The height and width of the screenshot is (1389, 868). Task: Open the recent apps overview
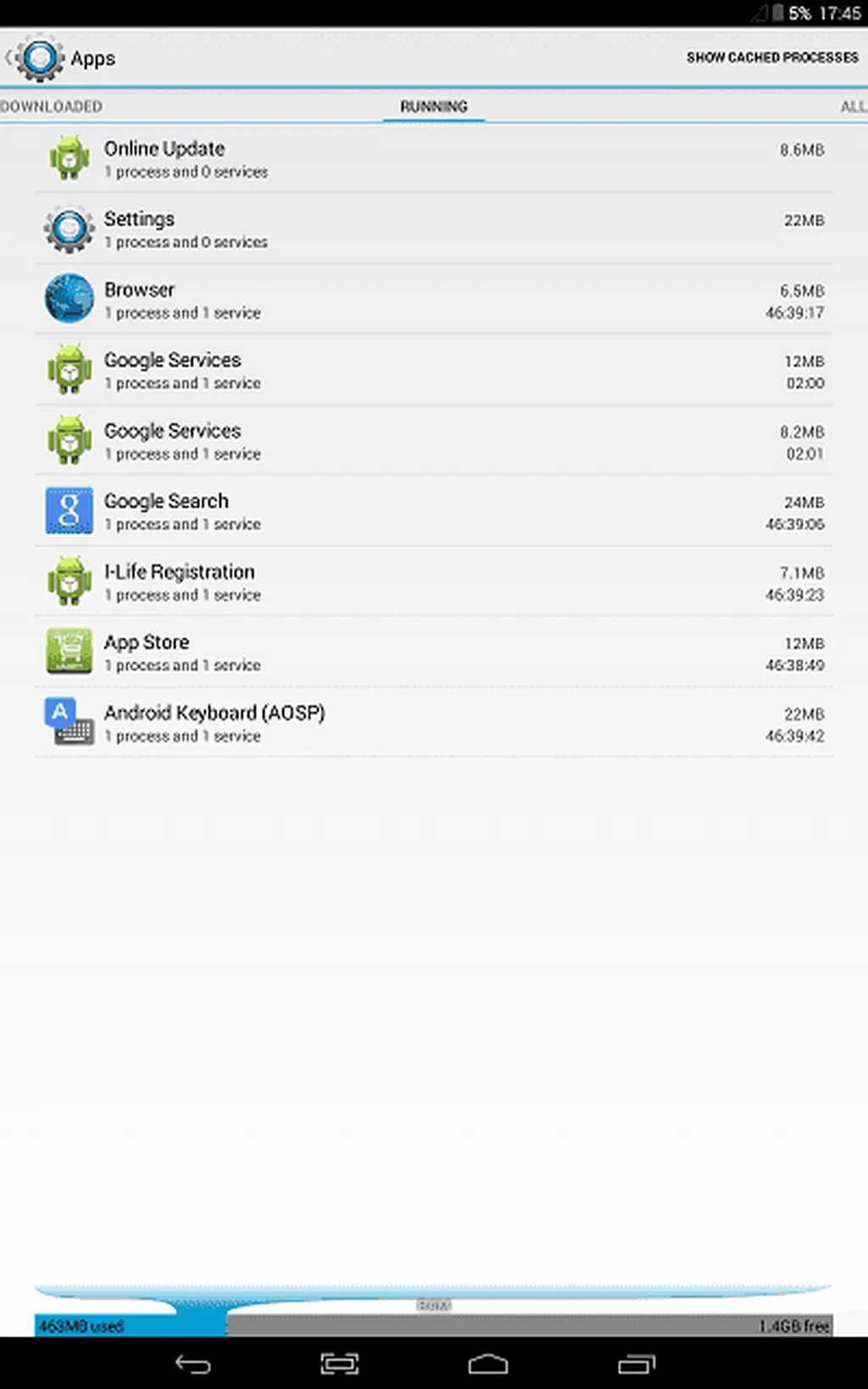click(x=636, y=1364)
